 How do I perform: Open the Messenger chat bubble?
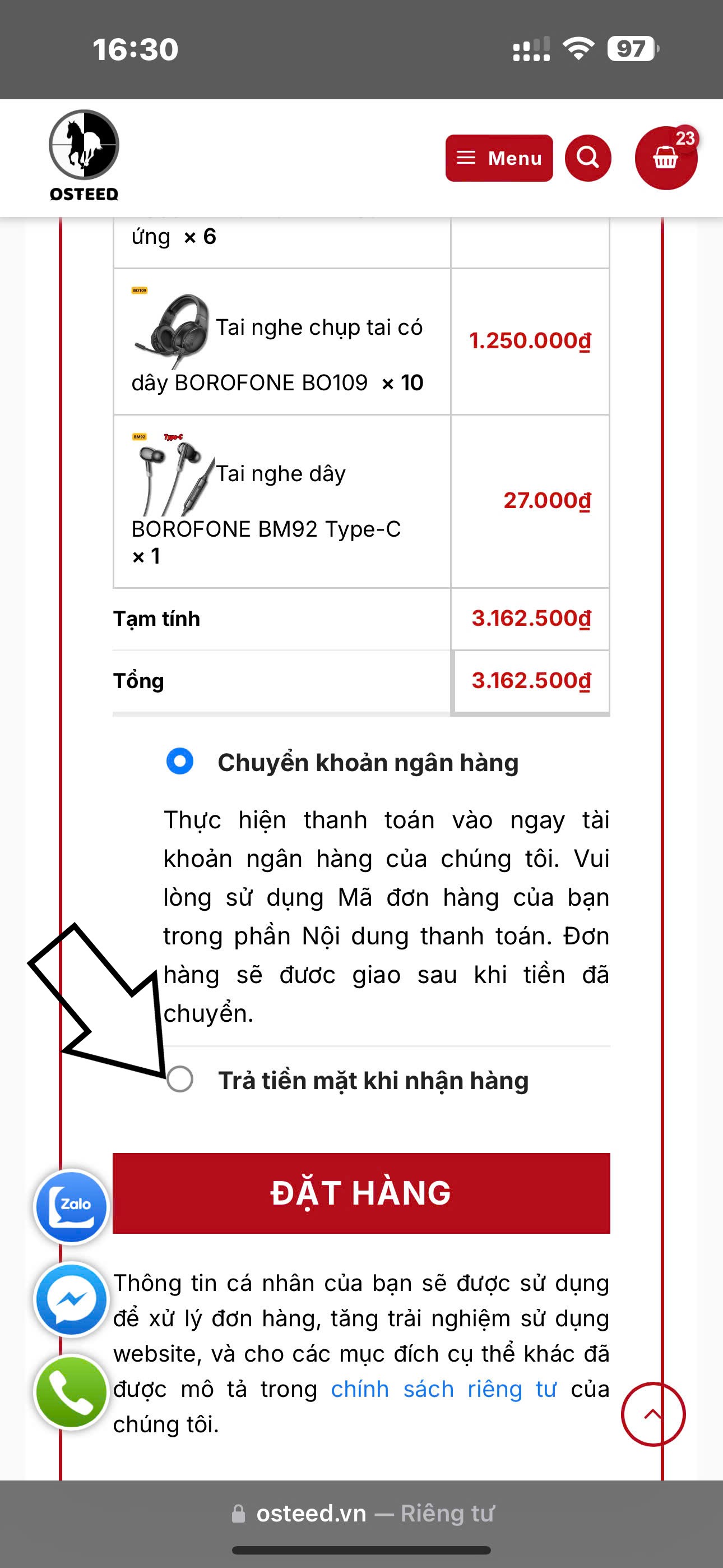tap(72, 1299)
